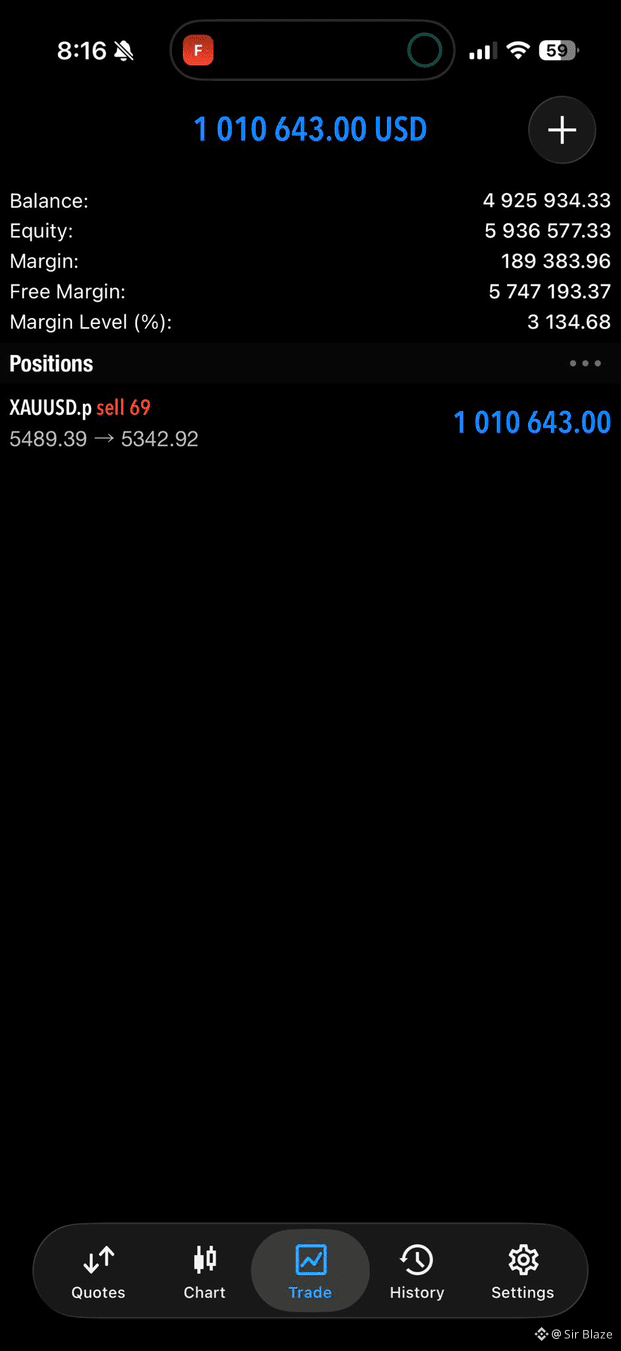This screenshot has width=621, height=1351.
Task: Tap the plus button for new order
Action: (562, 130)
